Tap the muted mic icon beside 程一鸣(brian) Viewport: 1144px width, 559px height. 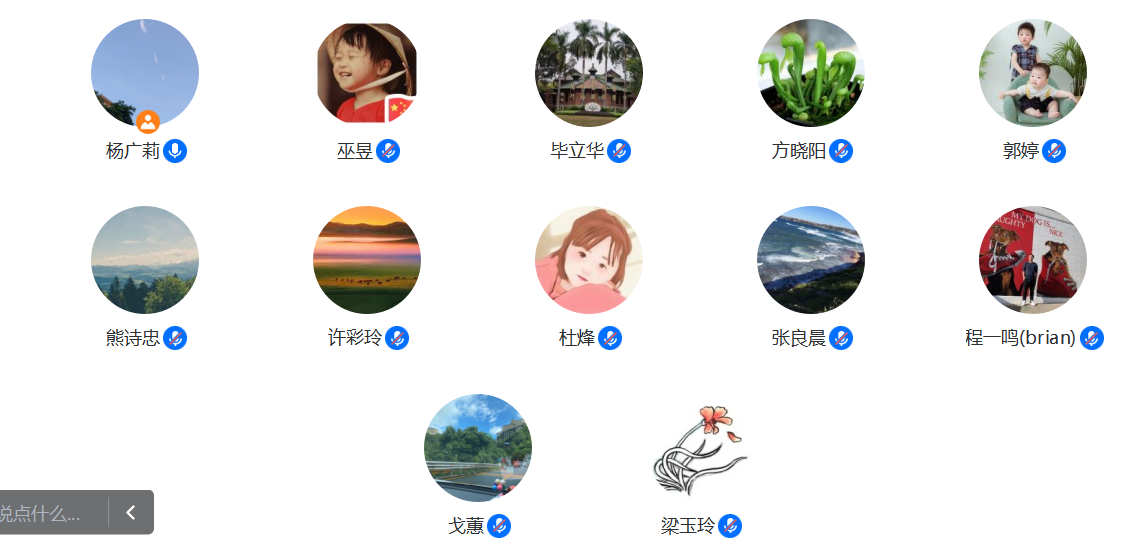1092,338
